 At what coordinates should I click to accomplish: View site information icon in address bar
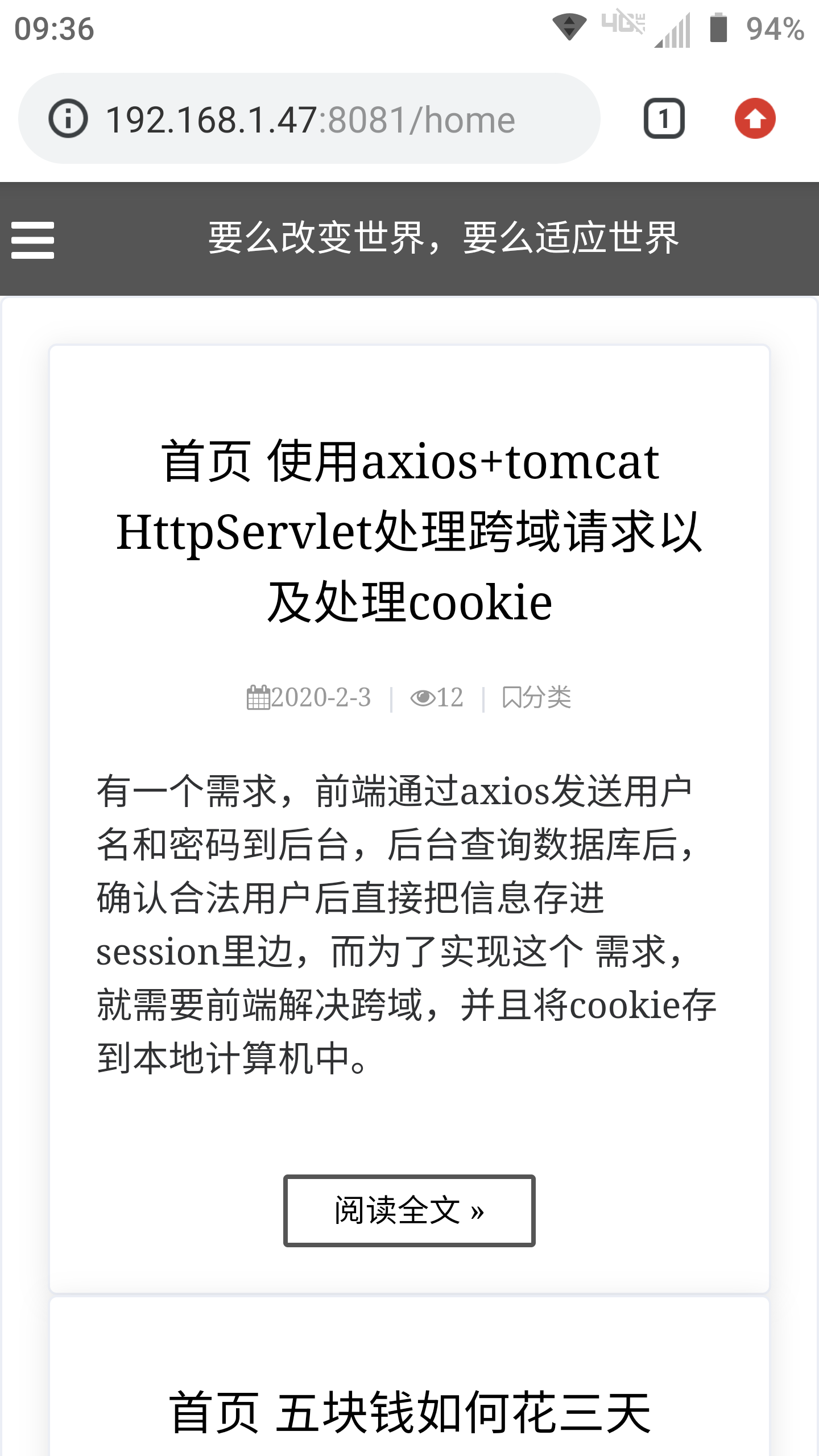tap(68, 119)
